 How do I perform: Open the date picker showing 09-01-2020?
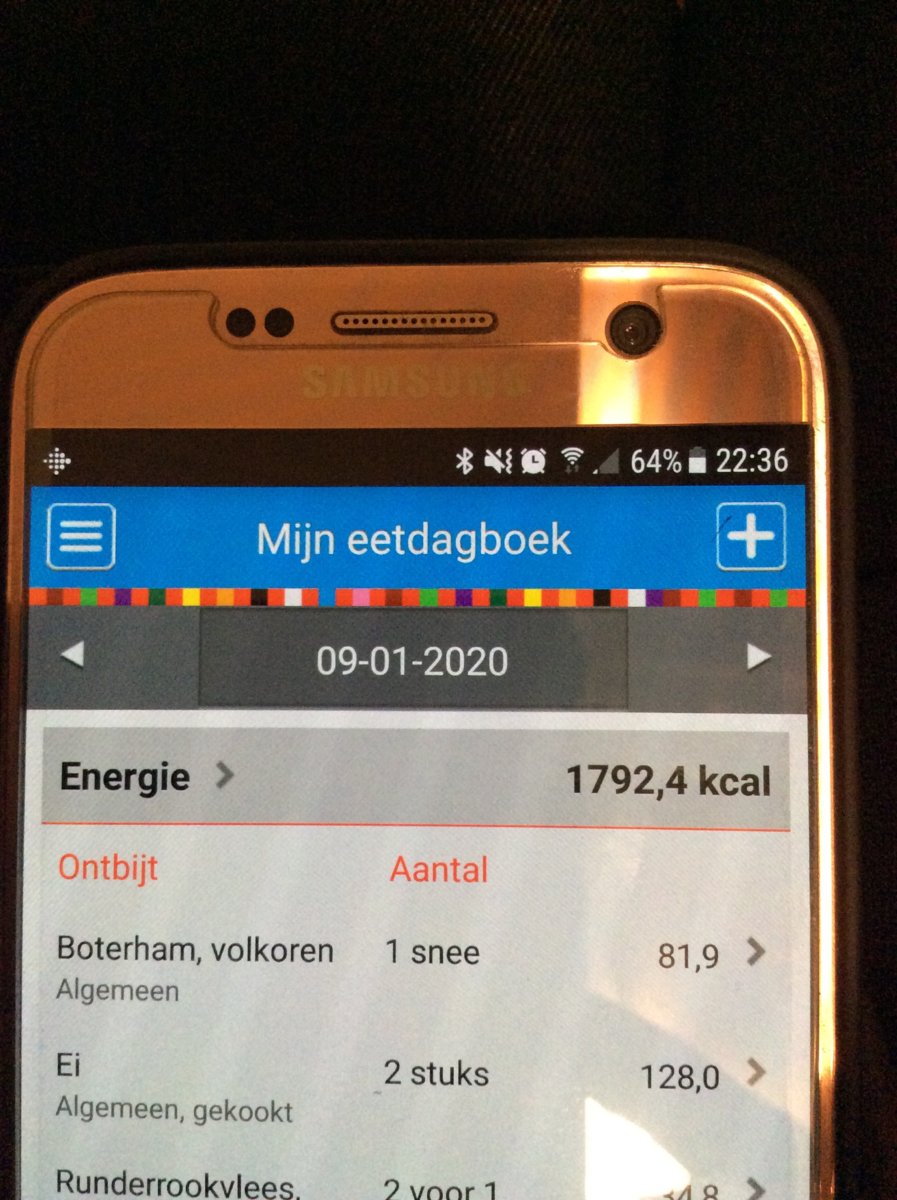[x=412, y=661]
